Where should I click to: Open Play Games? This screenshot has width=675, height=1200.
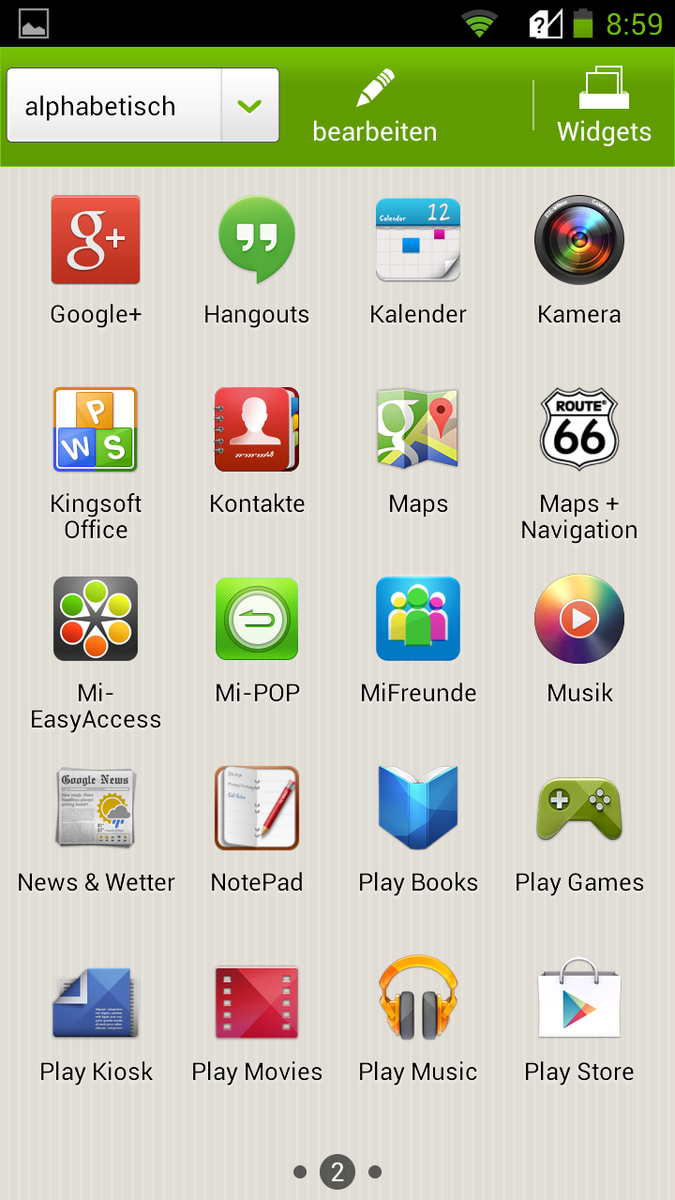pyautogui.click(x=579, y=808)
